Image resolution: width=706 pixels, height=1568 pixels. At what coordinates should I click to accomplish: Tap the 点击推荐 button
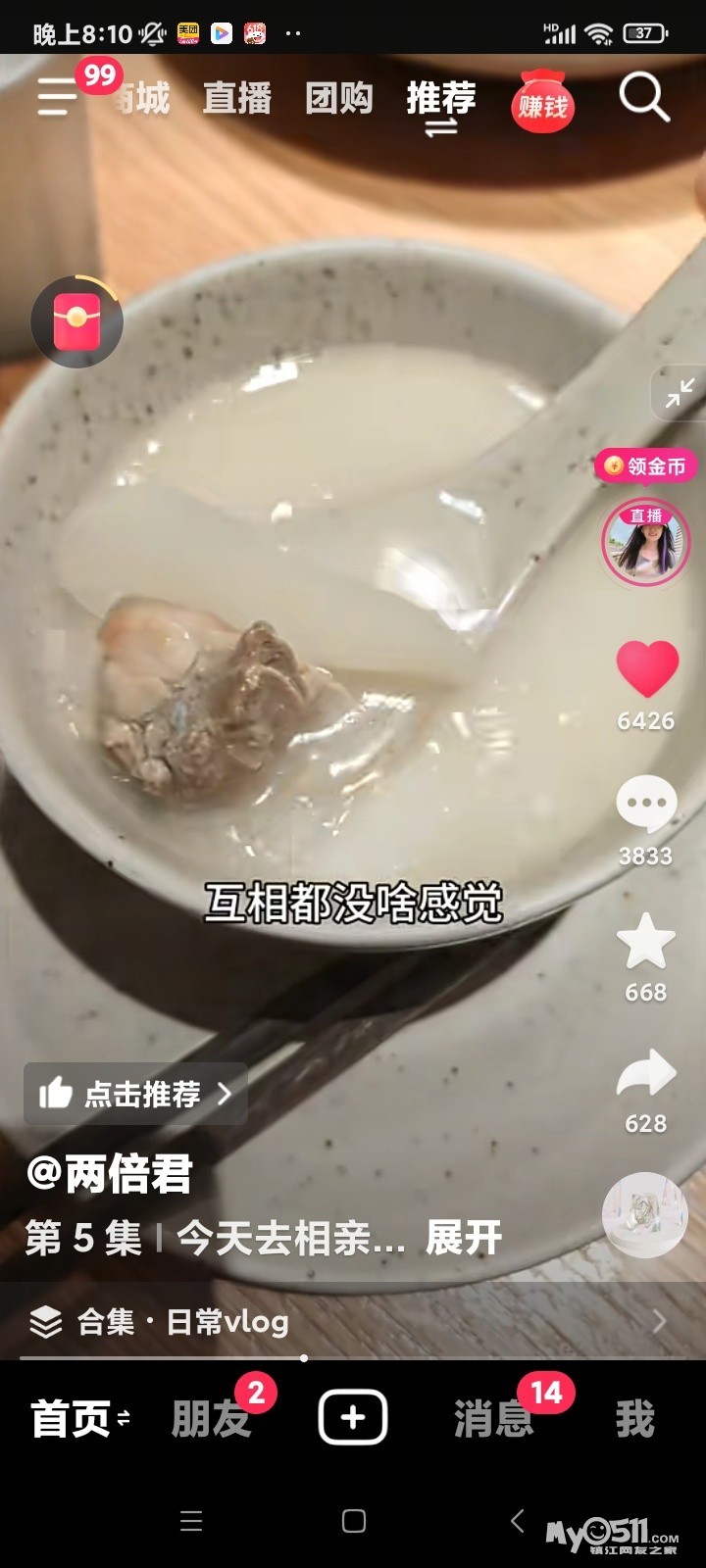(135, 1094)
